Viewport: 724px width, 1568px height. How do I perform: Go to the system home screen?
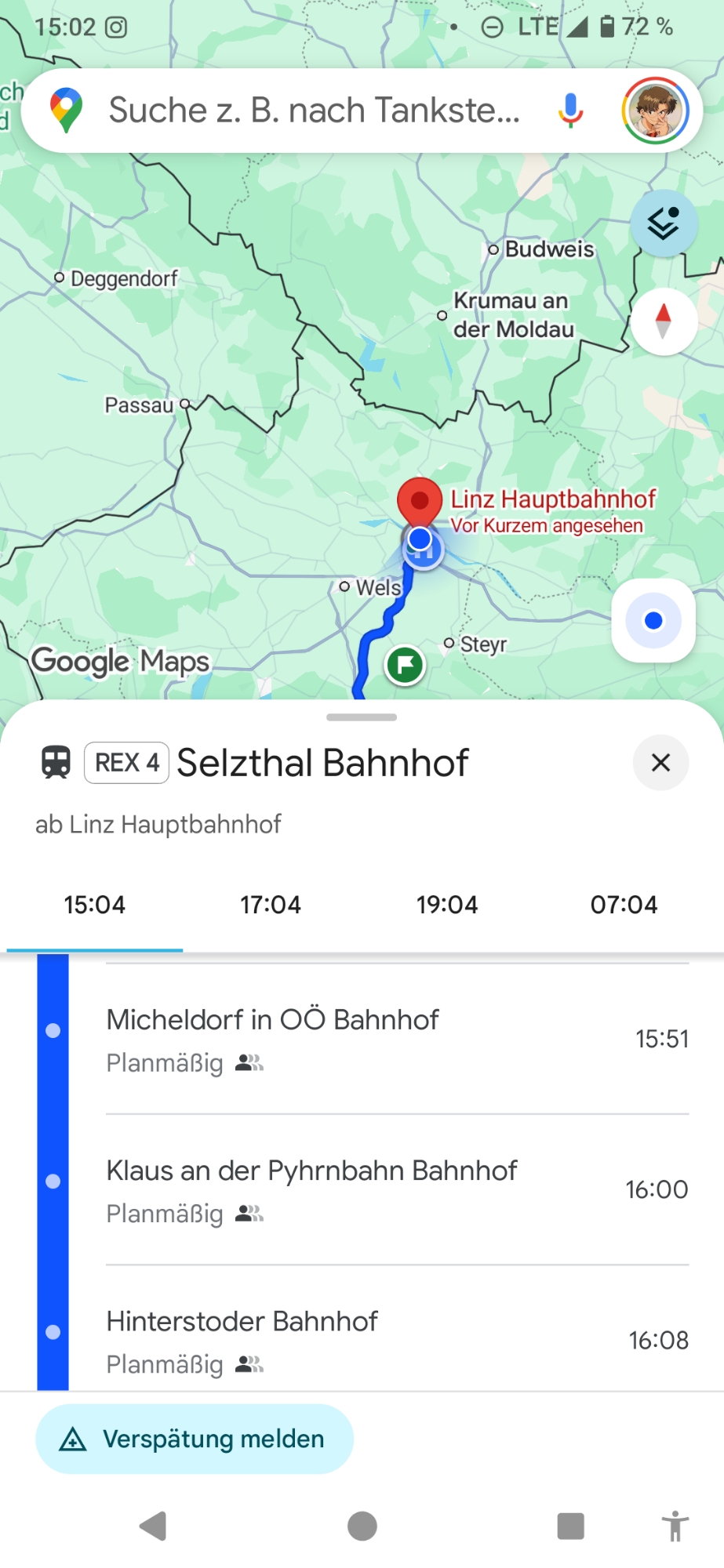coord(362,1526)
